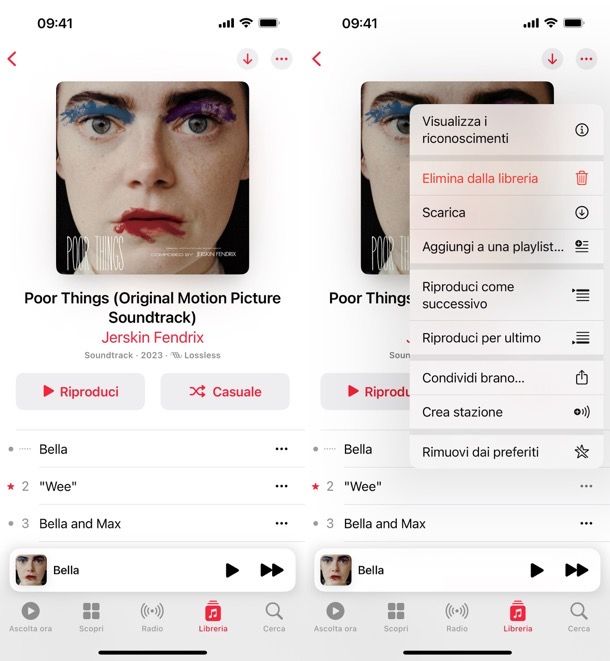The height and width of the screenshot is (661, 610).
Task: Open Visualizza i riconoscimenti
Action: 505,130
